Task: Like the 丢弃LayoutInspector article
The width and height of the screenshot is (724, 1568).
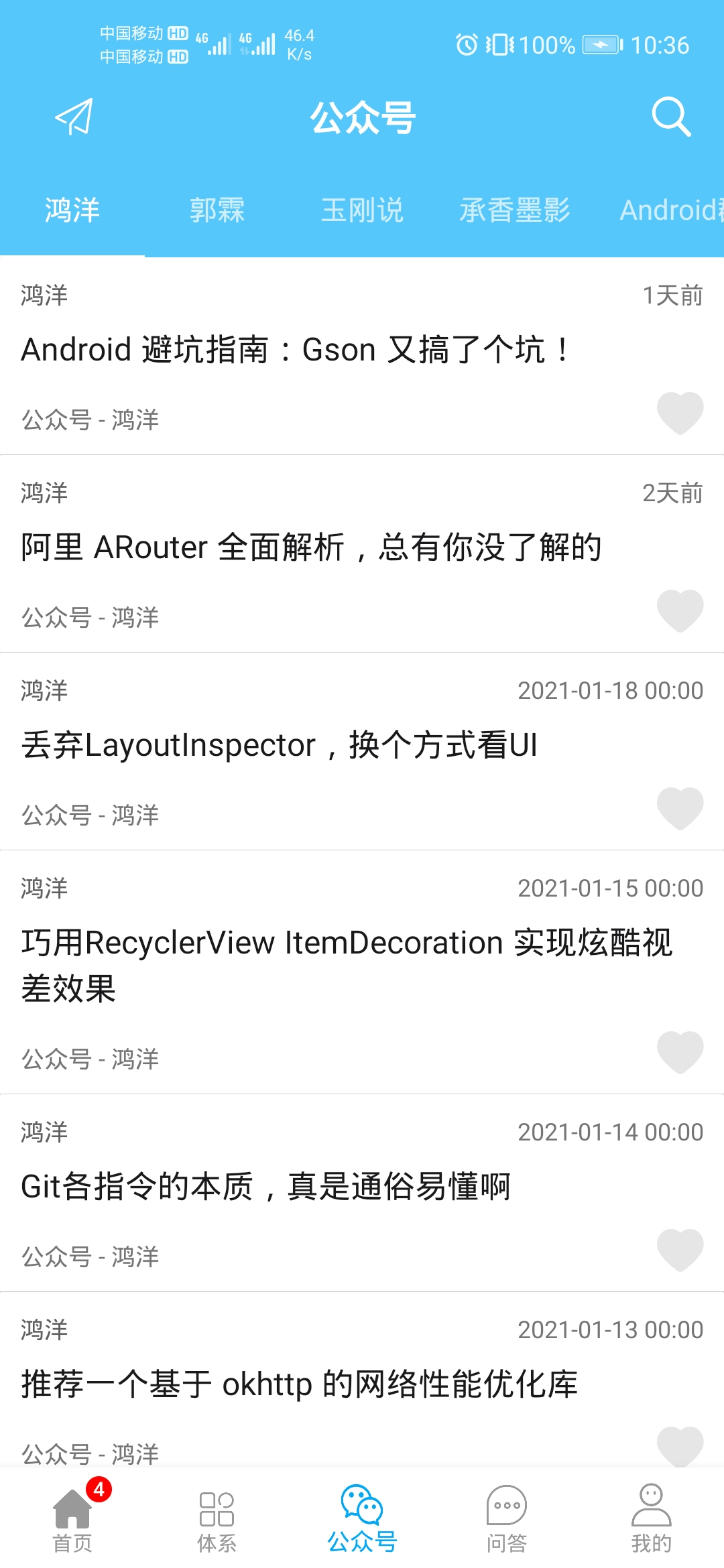Action: 680,808
